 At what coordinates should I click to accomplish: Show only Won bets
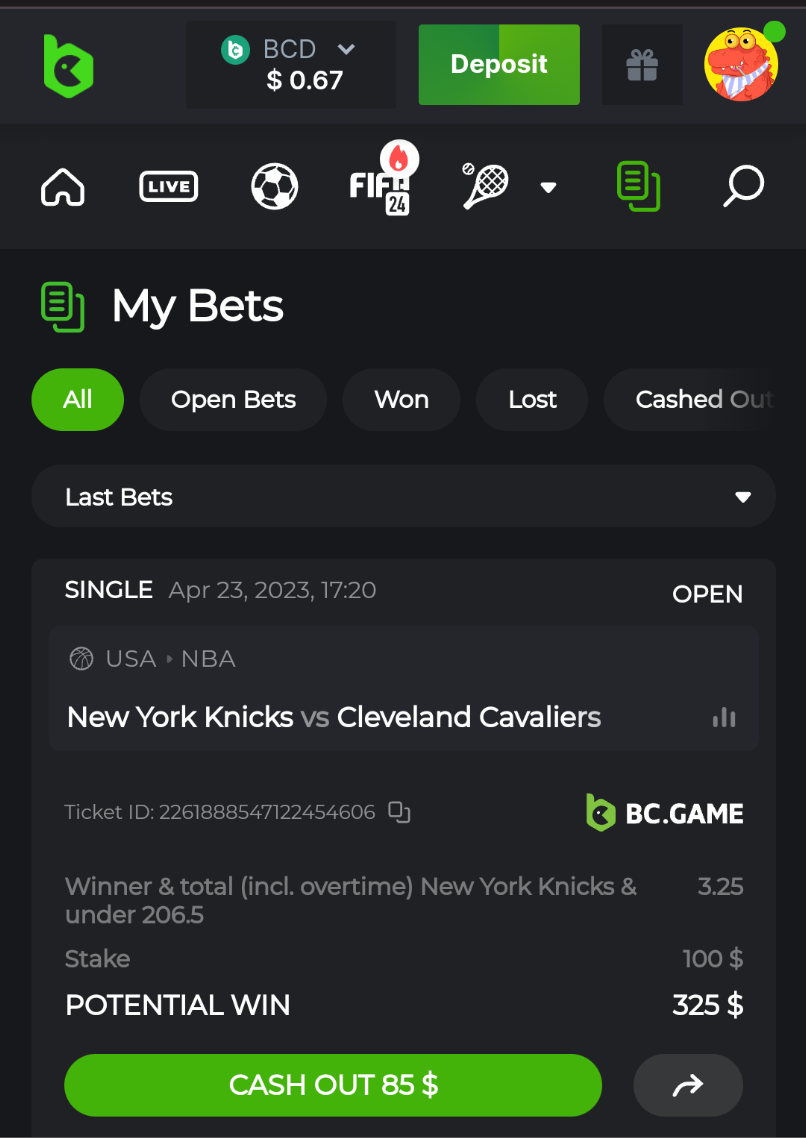click(401, 400)
